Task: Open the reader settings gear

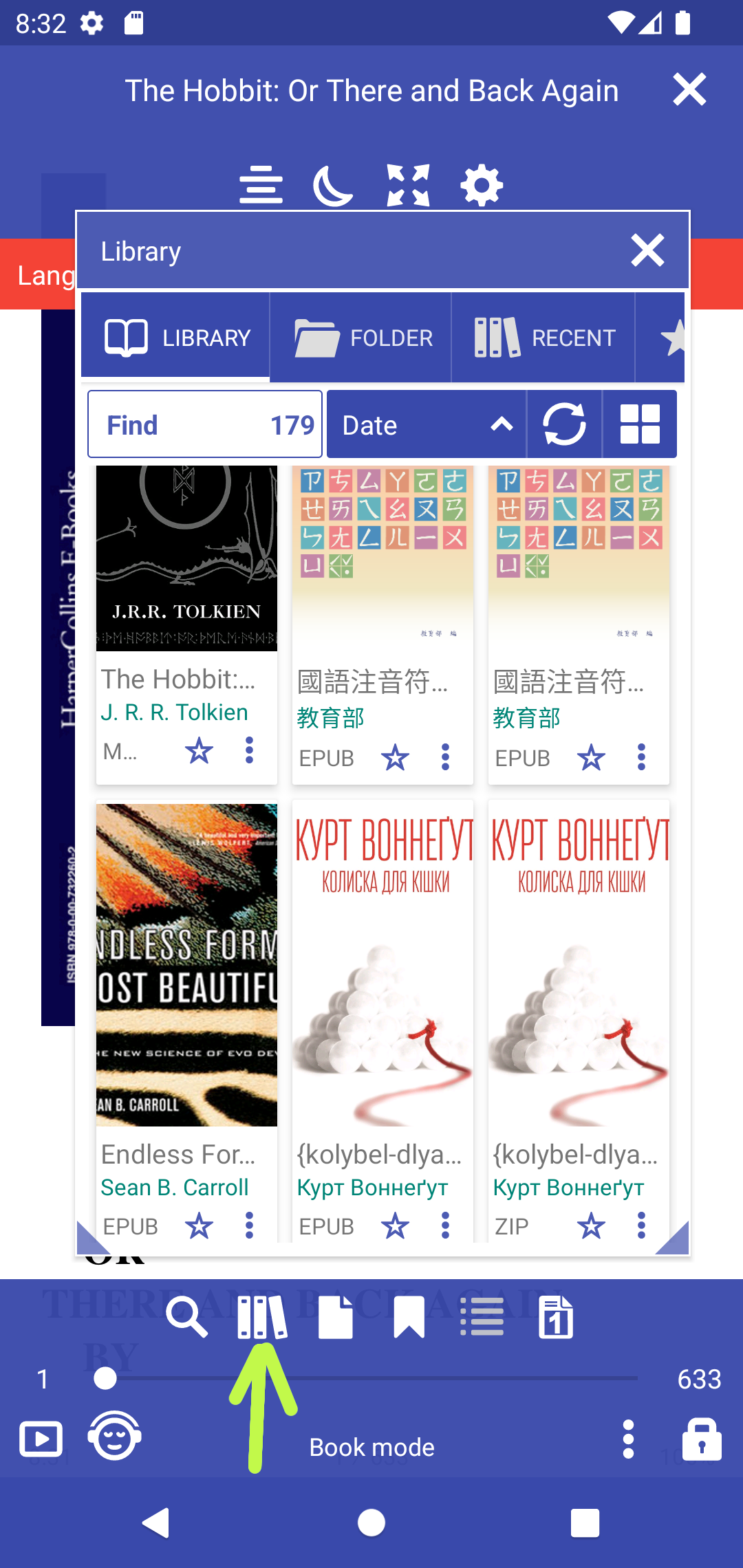Action: click(482, 185)
